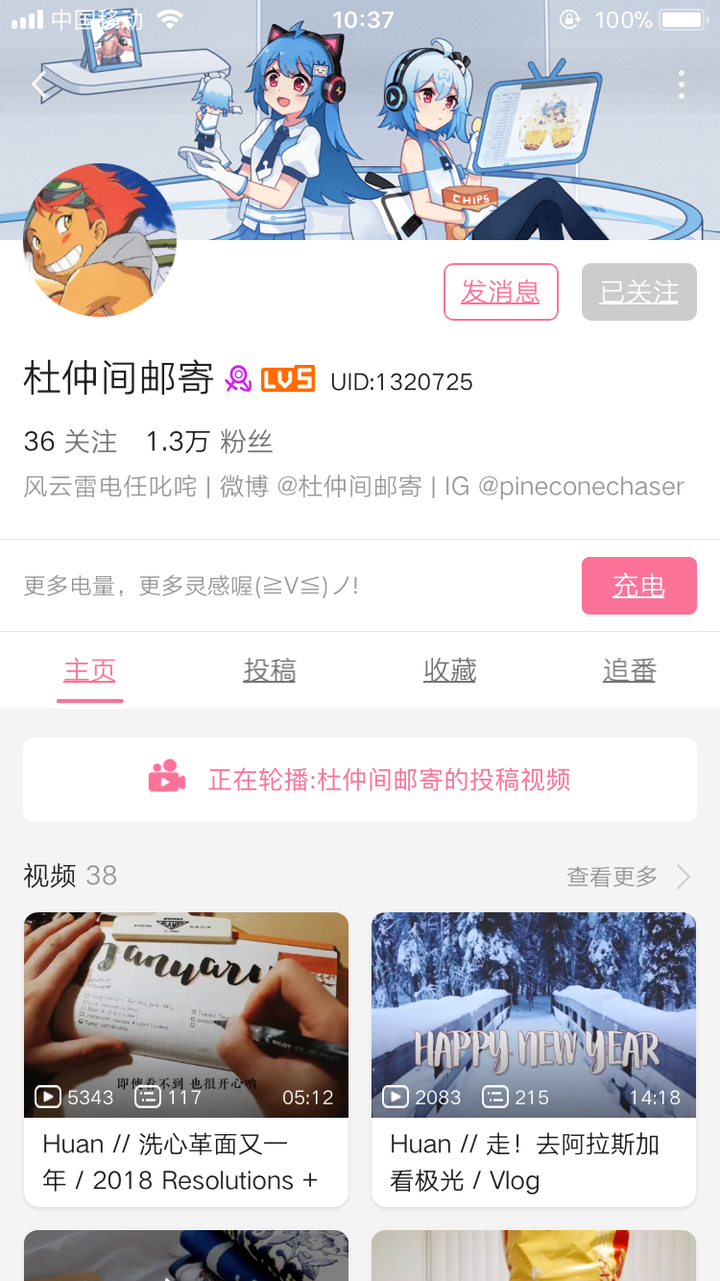Tap the 发消息 message button
This screenshot has height=1281, width=720.
click(x=500, y=292)
